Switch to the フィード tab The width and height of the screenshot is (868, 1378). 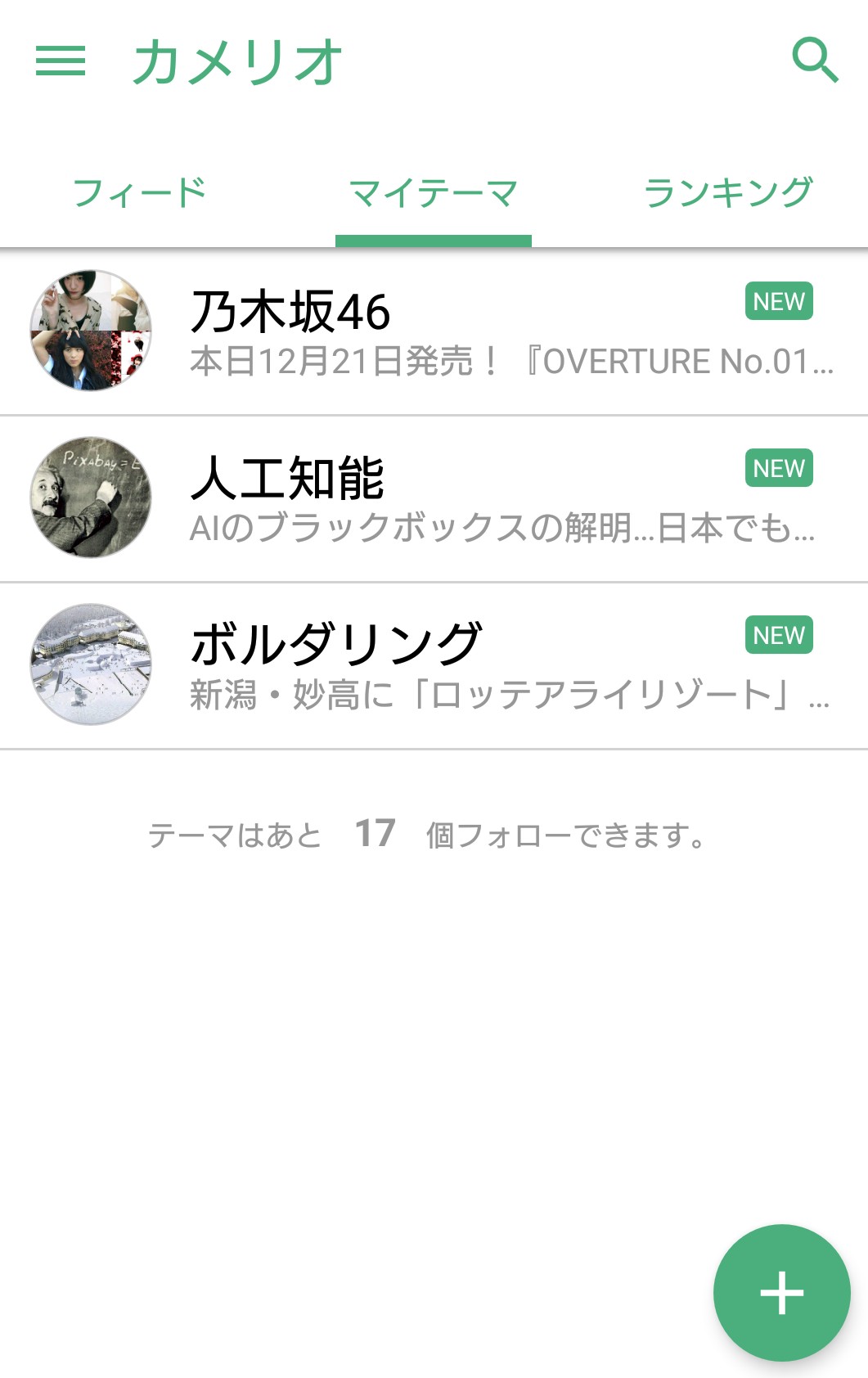[x=140, y=193]
